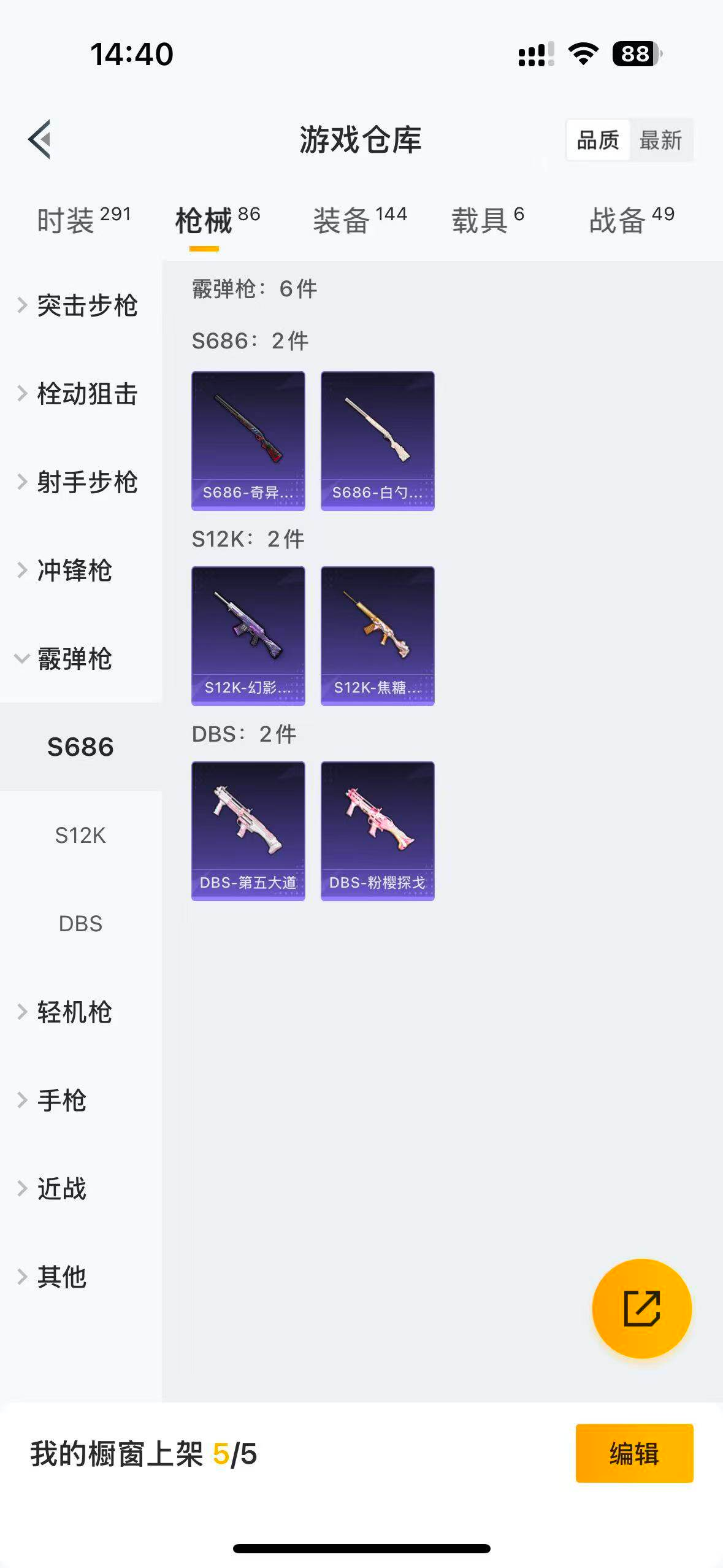Go back from the 游戏仓库 page
The width and height of the screenshot is (723, 1568).
(40, 139)
